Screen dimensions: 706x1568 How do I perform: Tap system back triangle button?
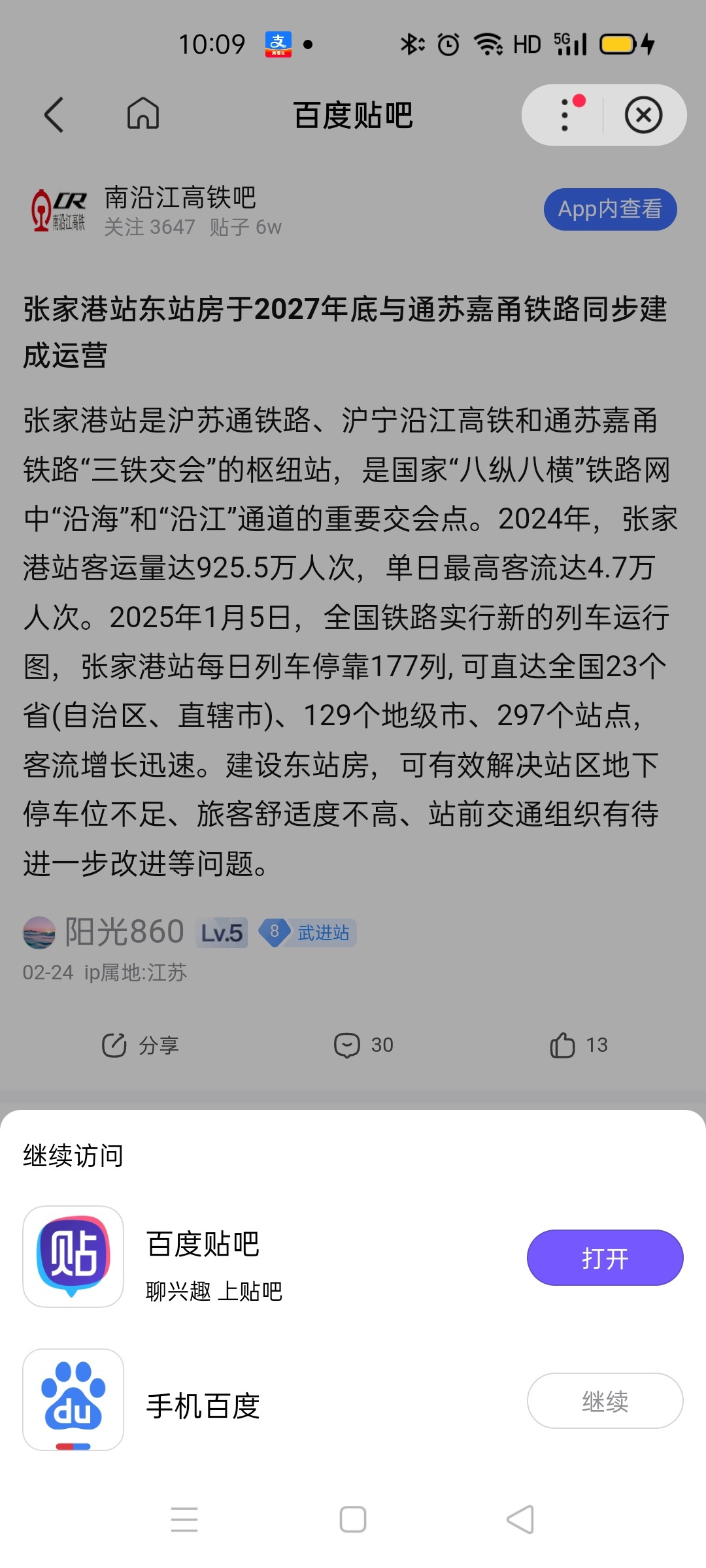coord(521,1519)
